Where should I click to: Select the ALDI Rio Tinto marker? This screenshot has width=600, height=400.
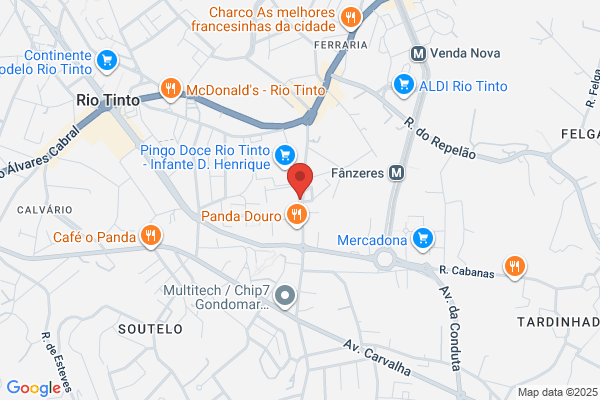click(x=404, y=85)
